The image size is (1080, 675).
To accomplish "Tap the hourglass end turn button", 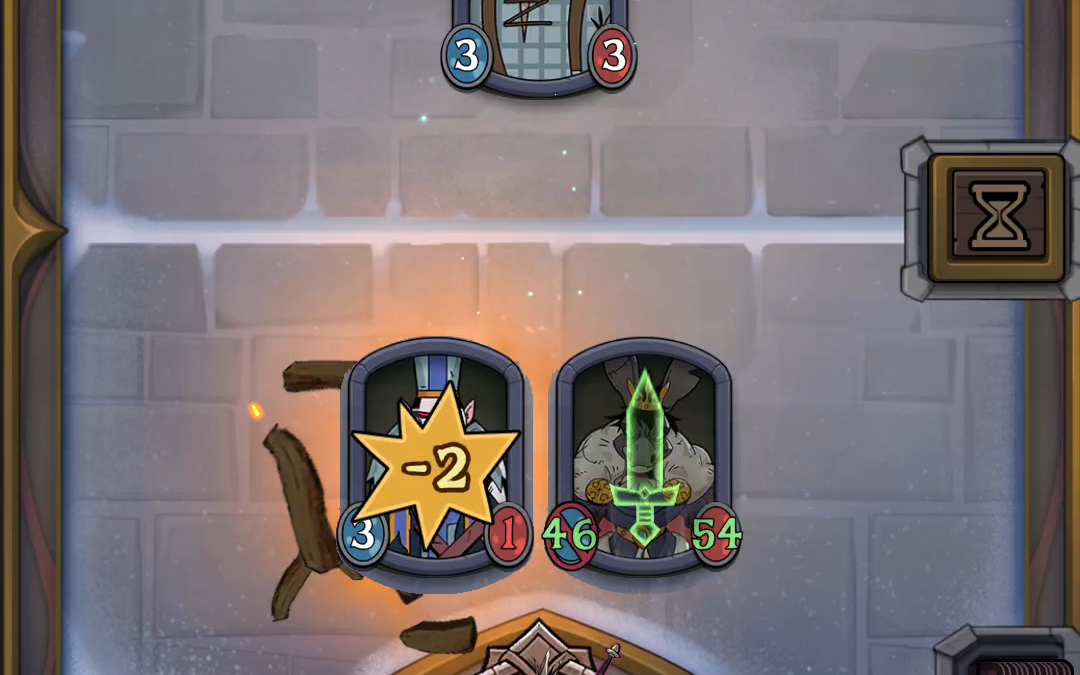I will [x=996, y=217].
